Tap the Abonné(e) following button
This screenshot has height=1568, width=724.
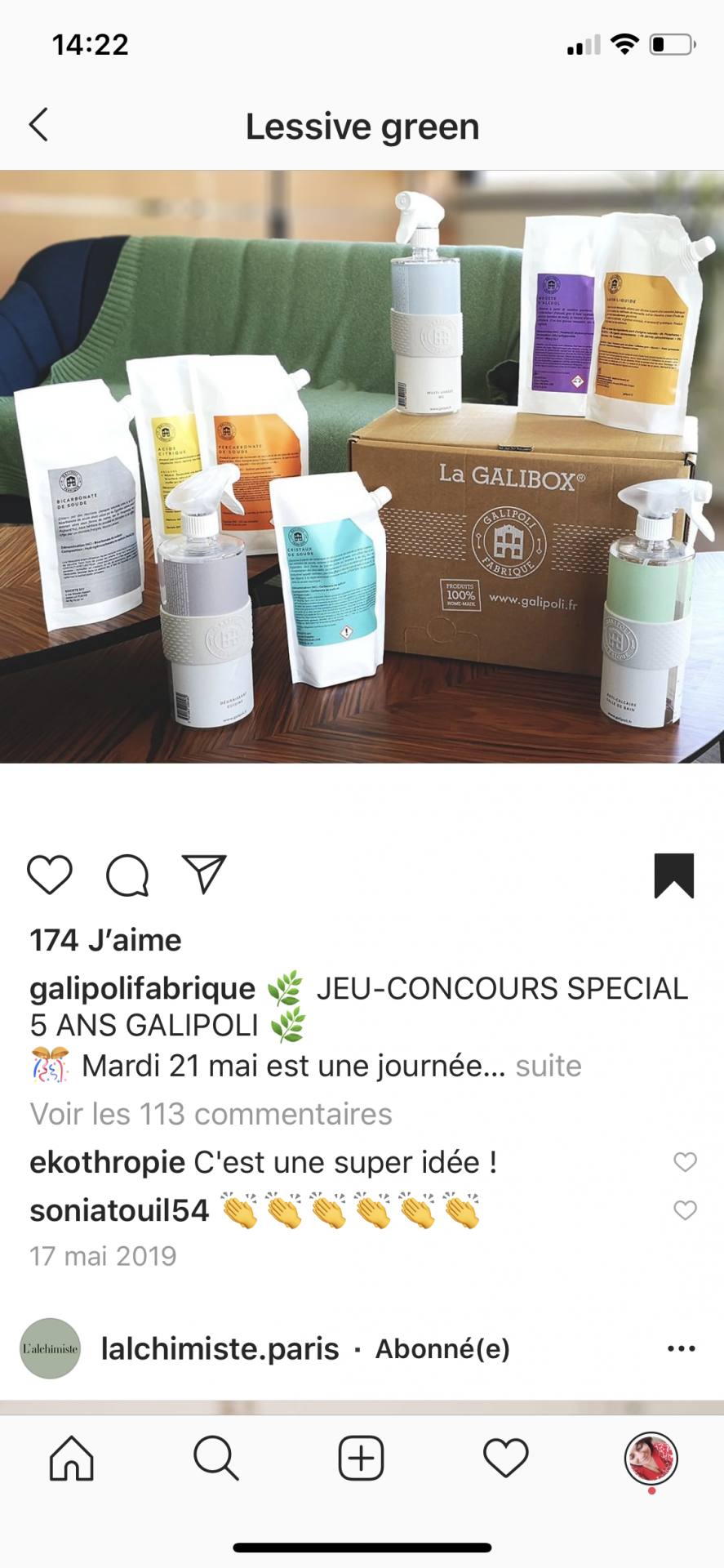pos(442,1349)
